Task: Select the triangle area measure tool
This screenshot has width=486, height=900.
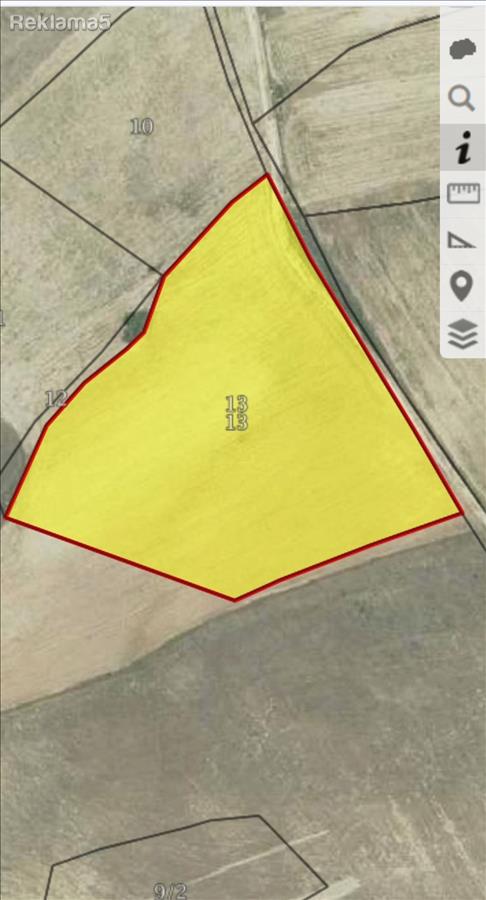Action: tap(462, 240)
